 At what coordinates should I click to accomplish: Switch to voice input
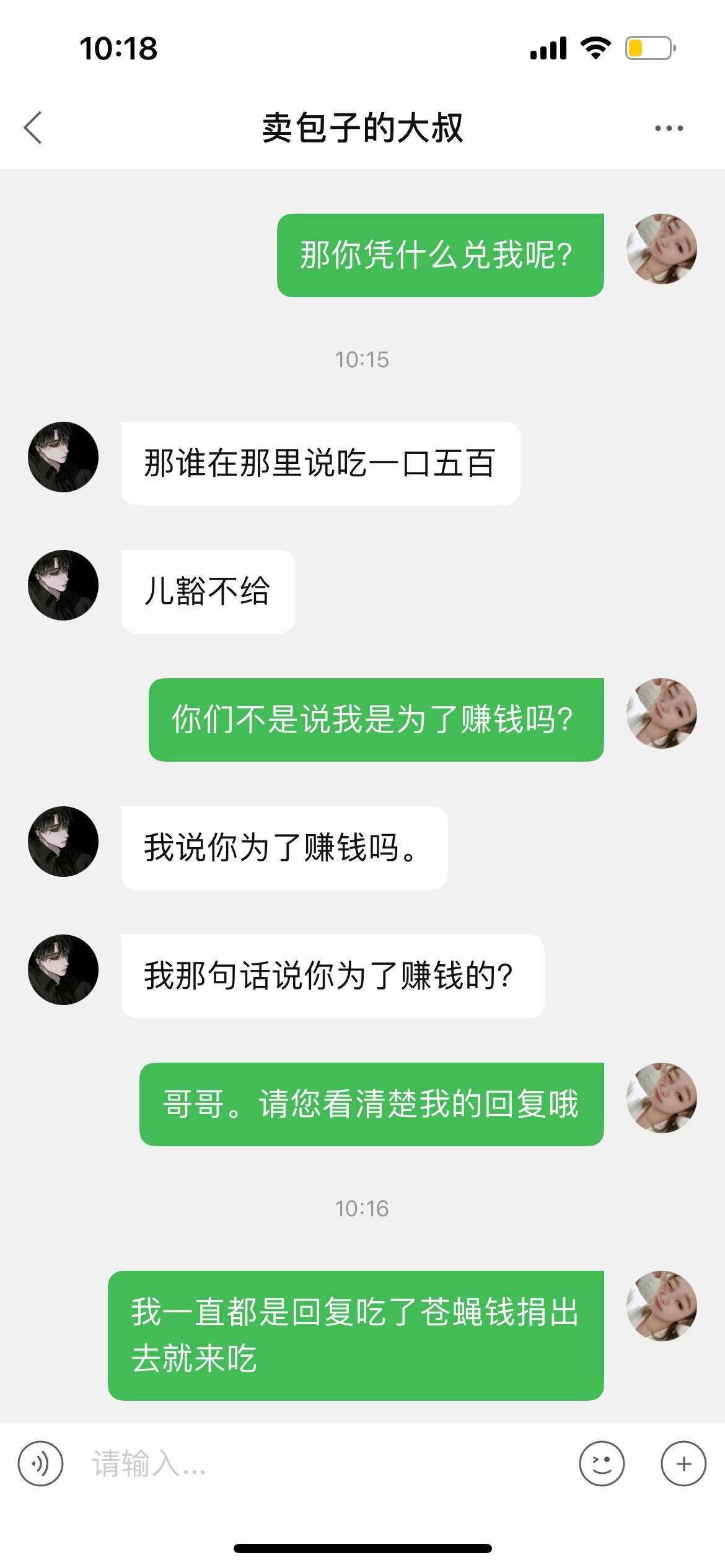[x=41, y=1463]
